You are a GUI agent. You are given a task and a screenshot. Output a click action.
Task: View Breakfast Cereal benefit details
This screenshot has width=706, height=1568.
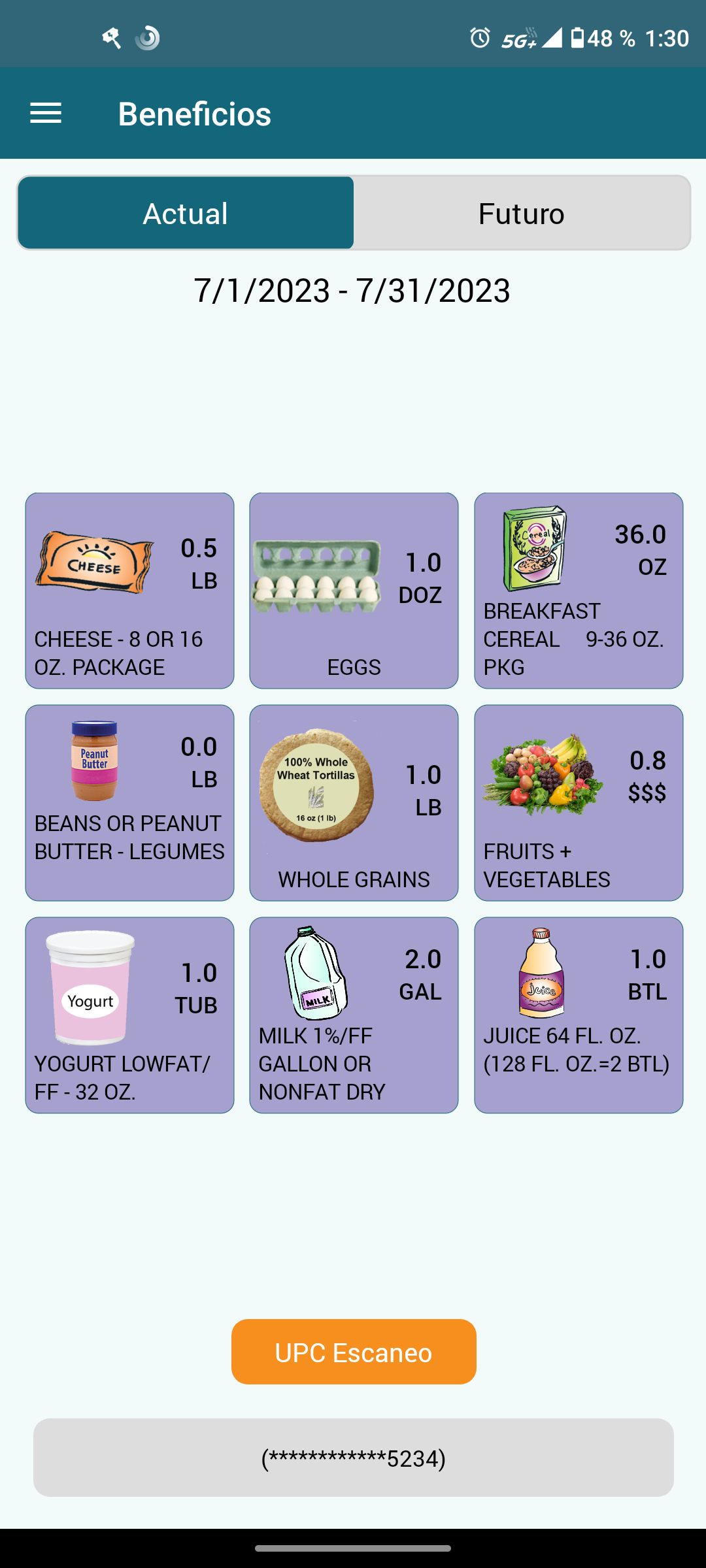(579, 591)
